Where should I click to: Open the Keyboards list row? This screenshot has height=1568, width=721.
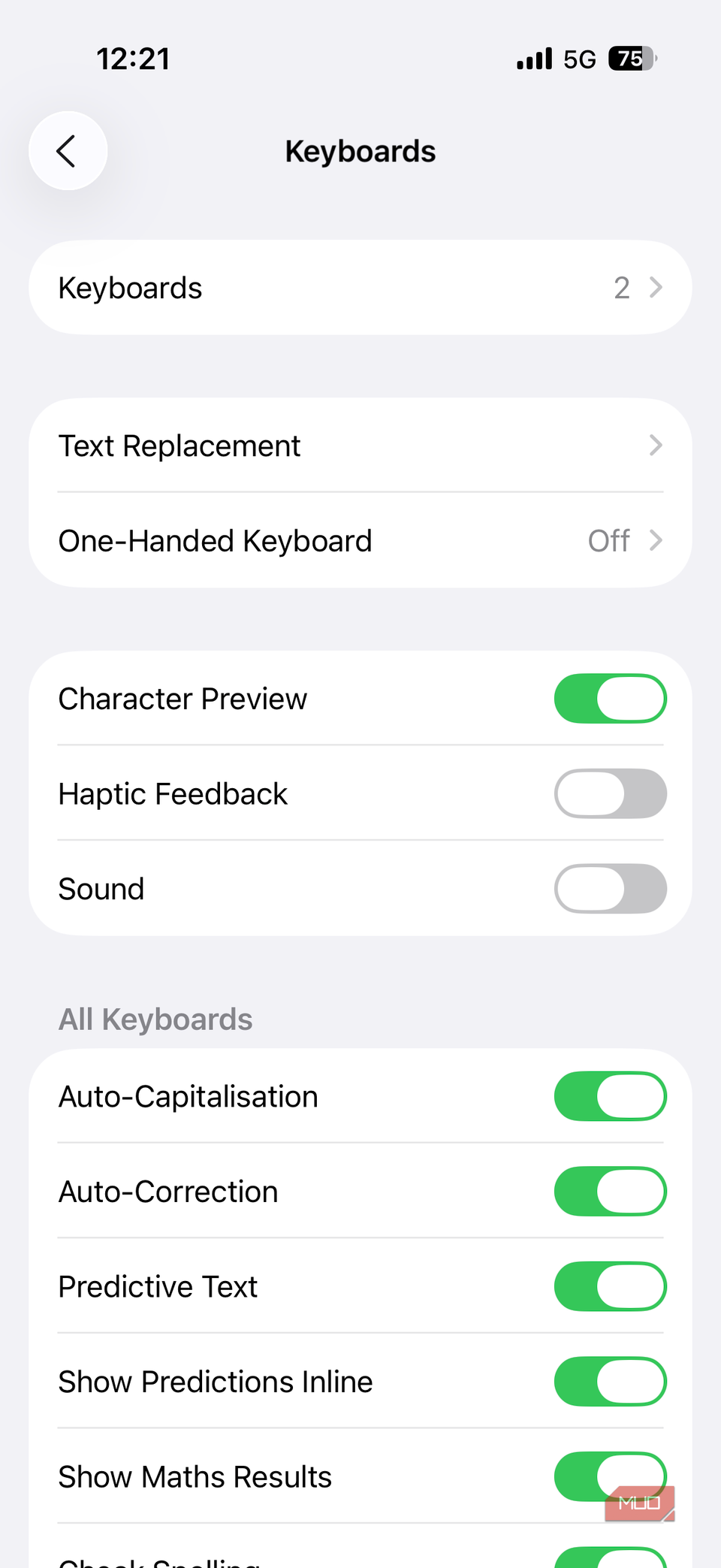pyautogui.click(x=360, y=288)
